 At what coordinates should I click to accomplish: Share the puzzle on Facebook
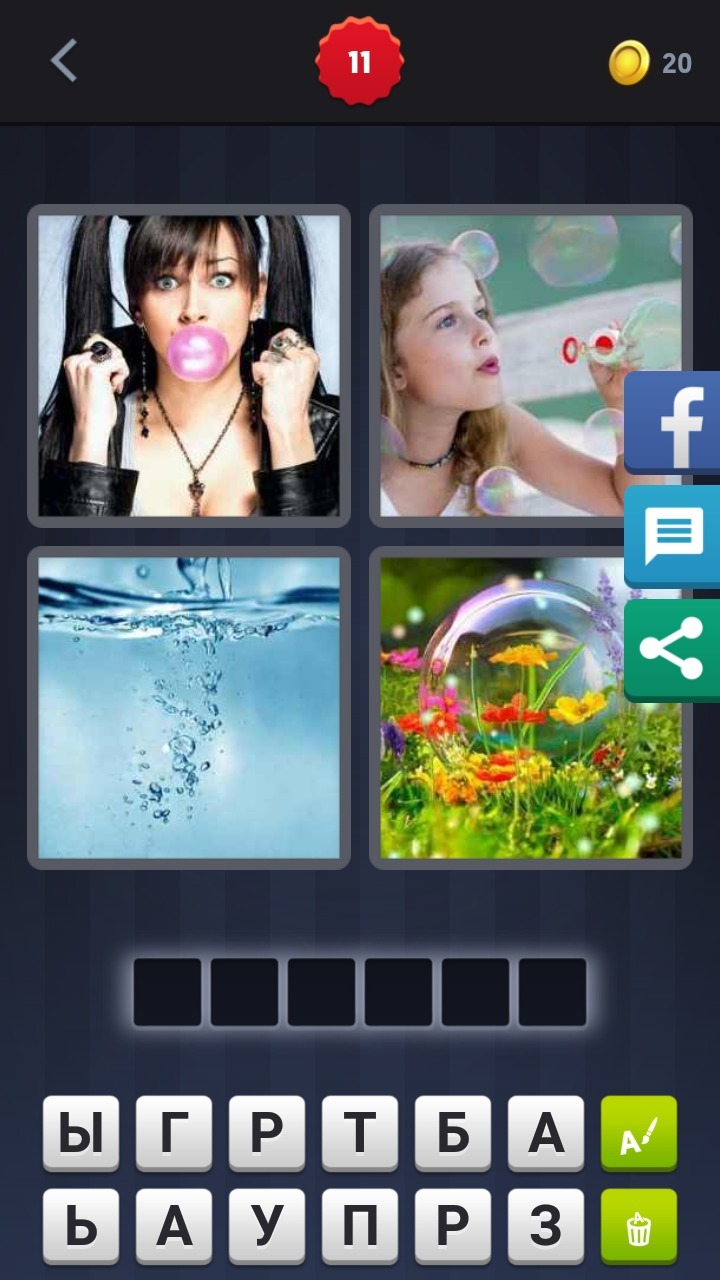674,423
